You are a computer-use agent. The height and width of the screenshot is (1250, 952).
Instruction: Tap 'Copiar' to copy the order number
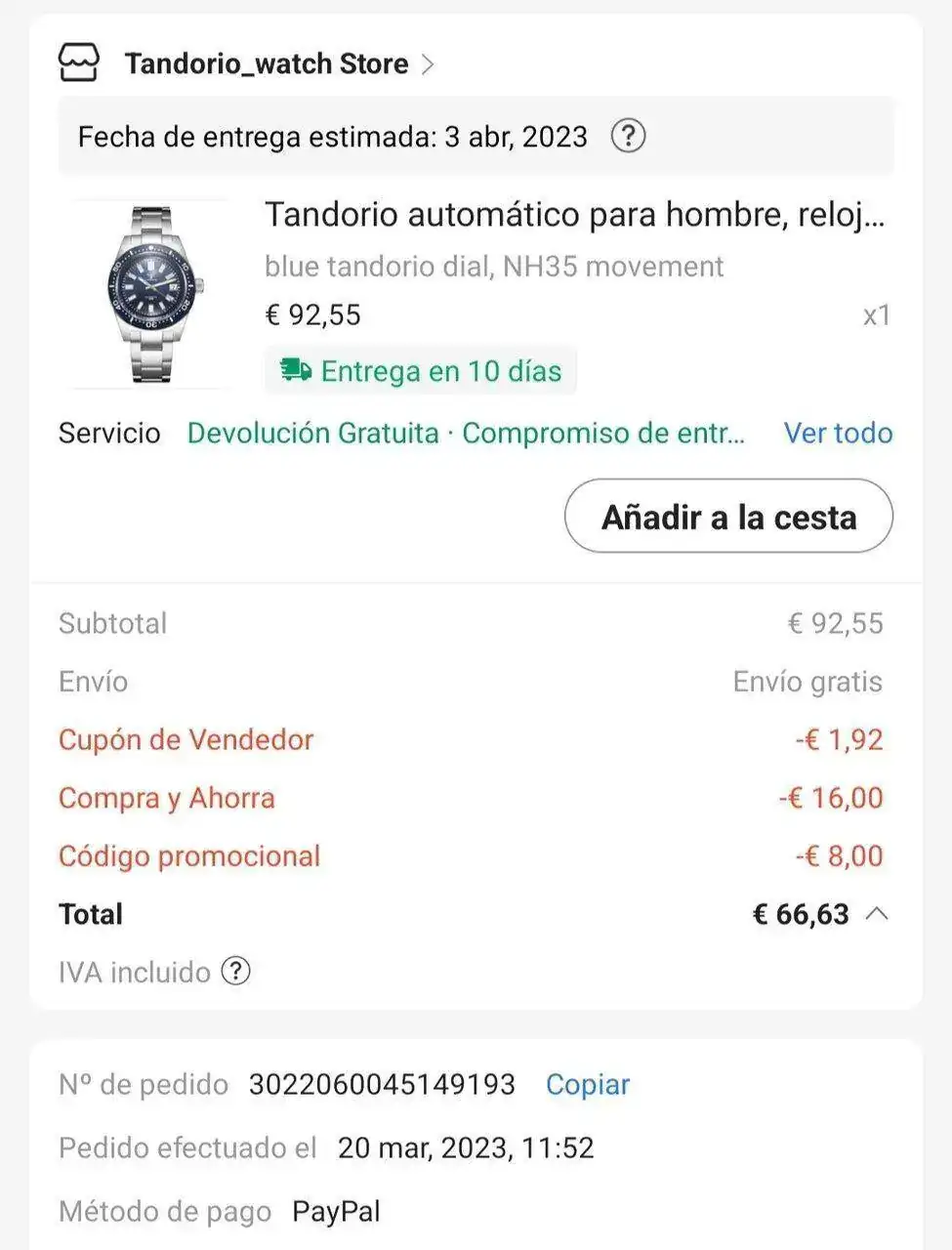587,1084
